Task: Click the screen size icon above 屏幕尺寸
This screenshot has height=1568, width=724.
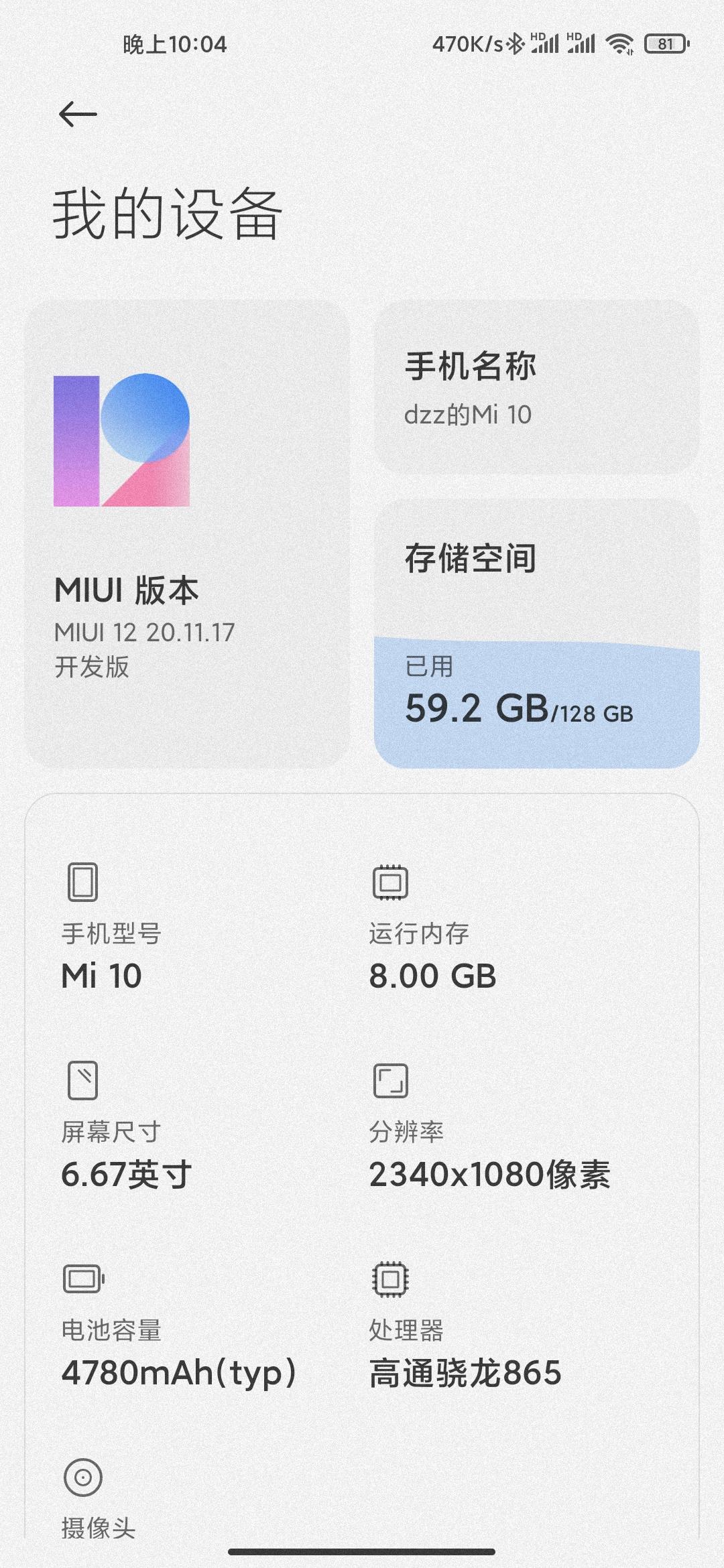Action: click(x=82, y=1080)
